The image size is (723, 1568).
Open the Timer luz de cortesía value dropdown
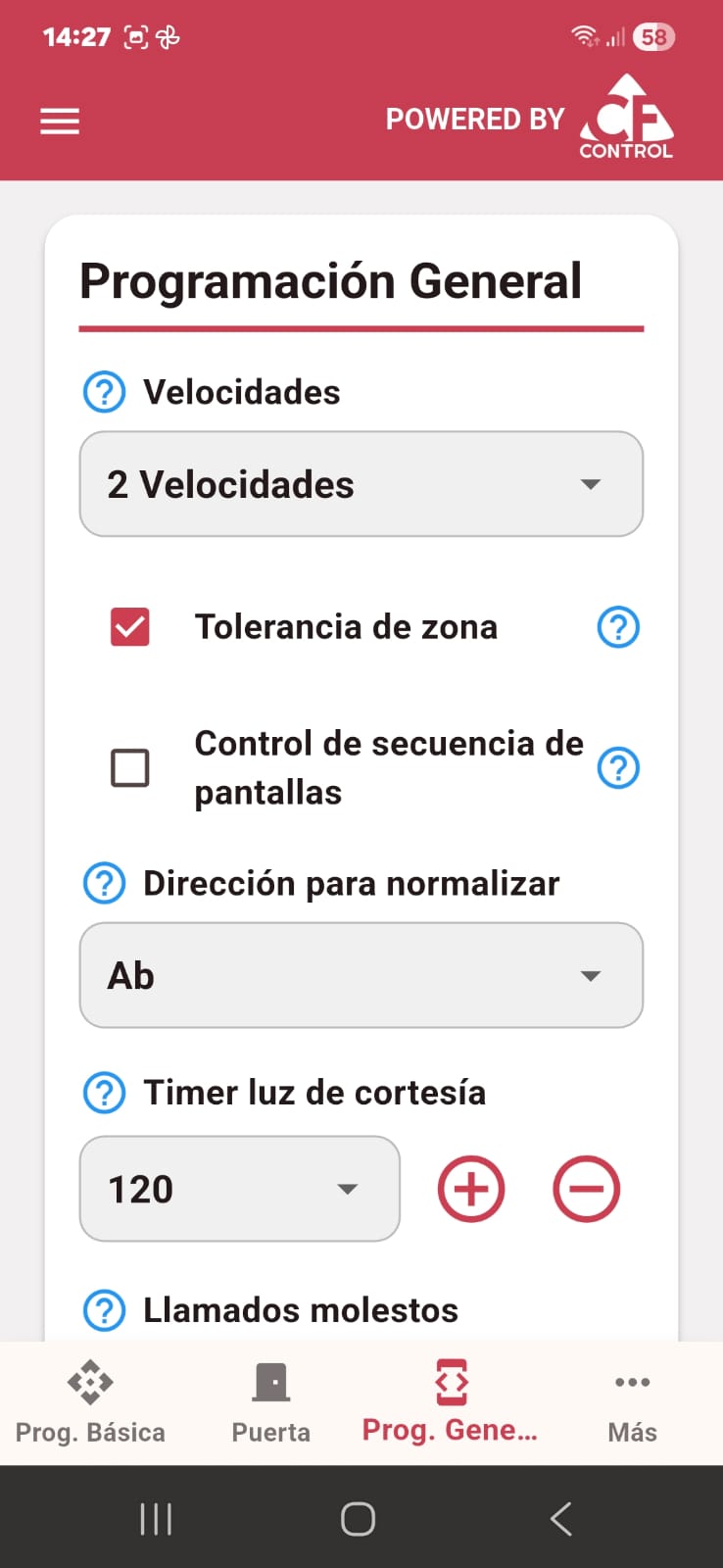point(239,1189)
